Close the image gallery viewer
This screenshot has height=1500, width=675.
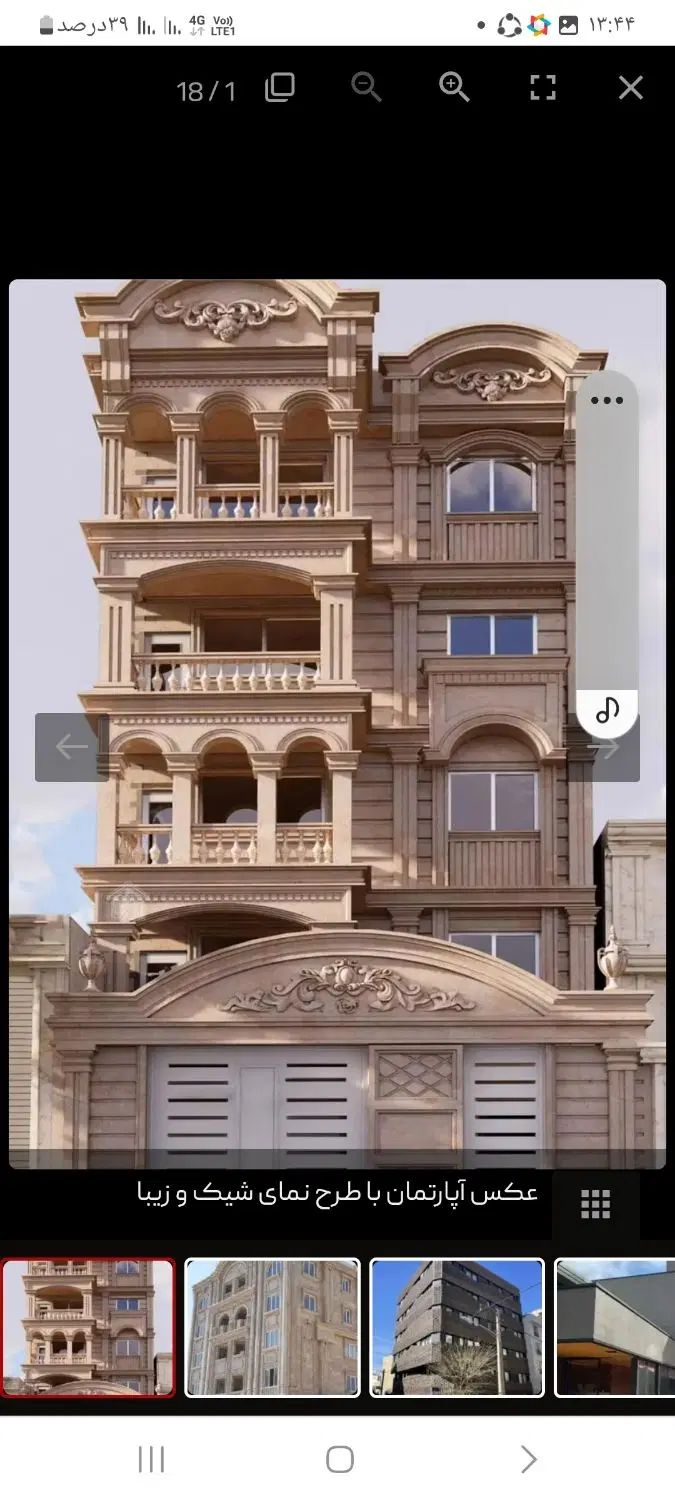click(x=630, y=88)
